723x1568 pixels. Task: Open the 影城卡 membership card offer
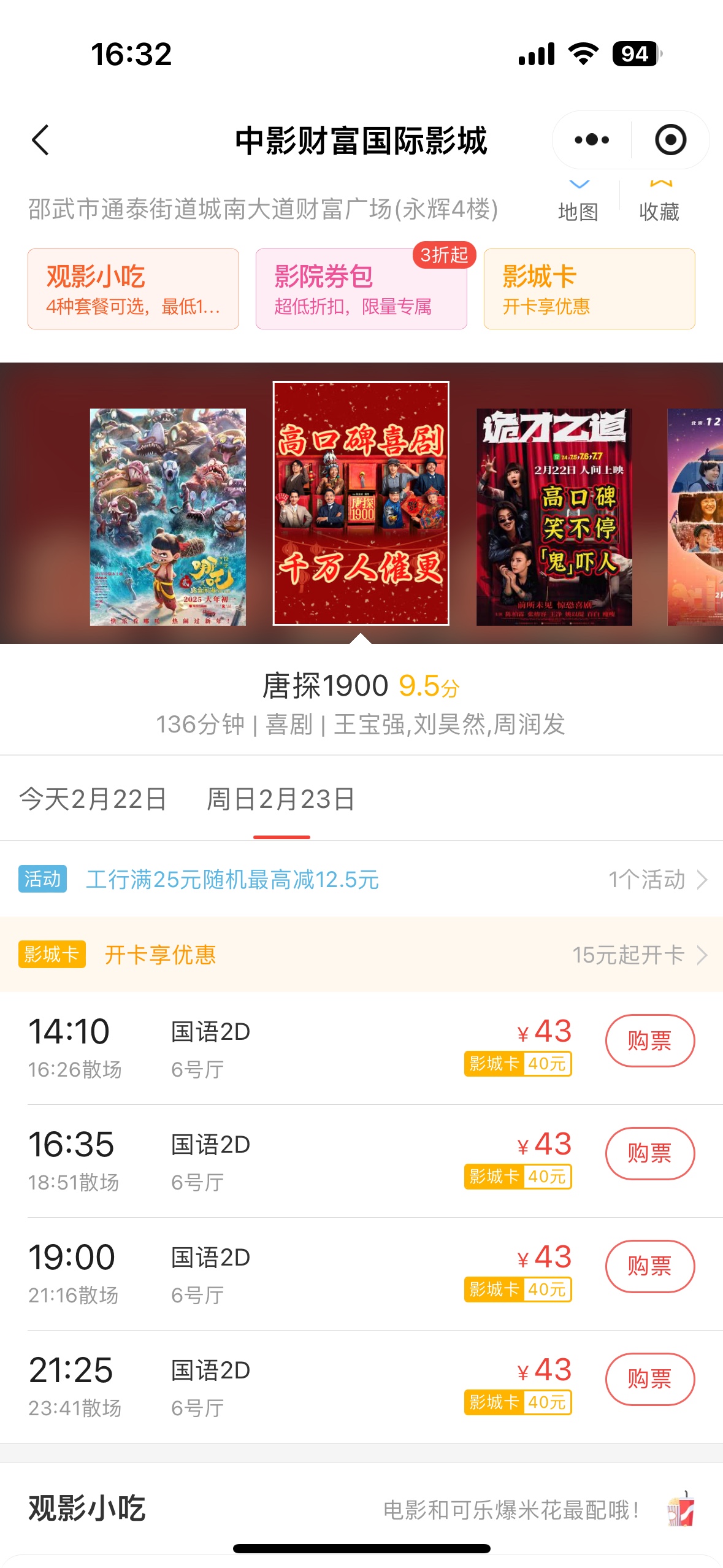point(589,289)
